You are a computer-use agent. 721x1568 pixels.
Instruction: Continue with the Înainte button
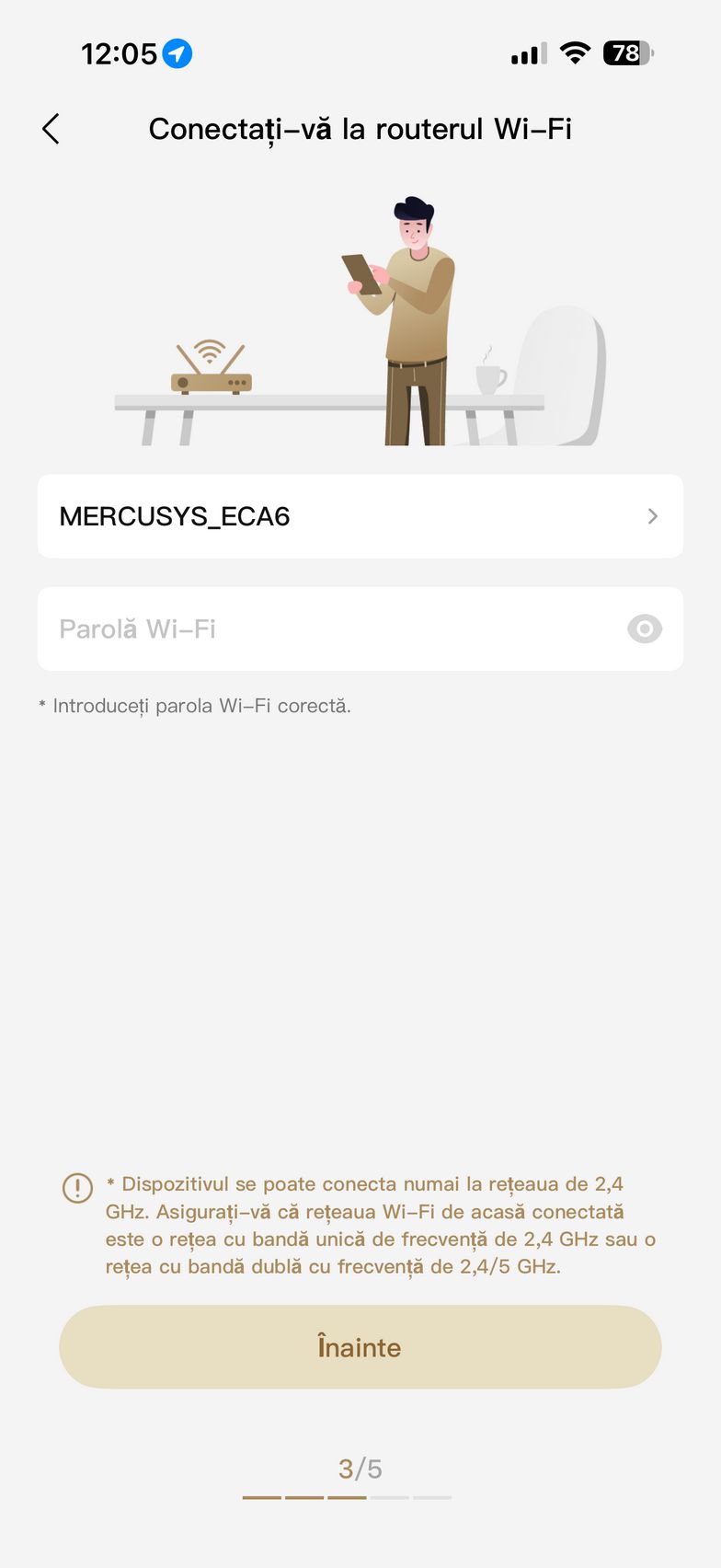(360, 1347)
